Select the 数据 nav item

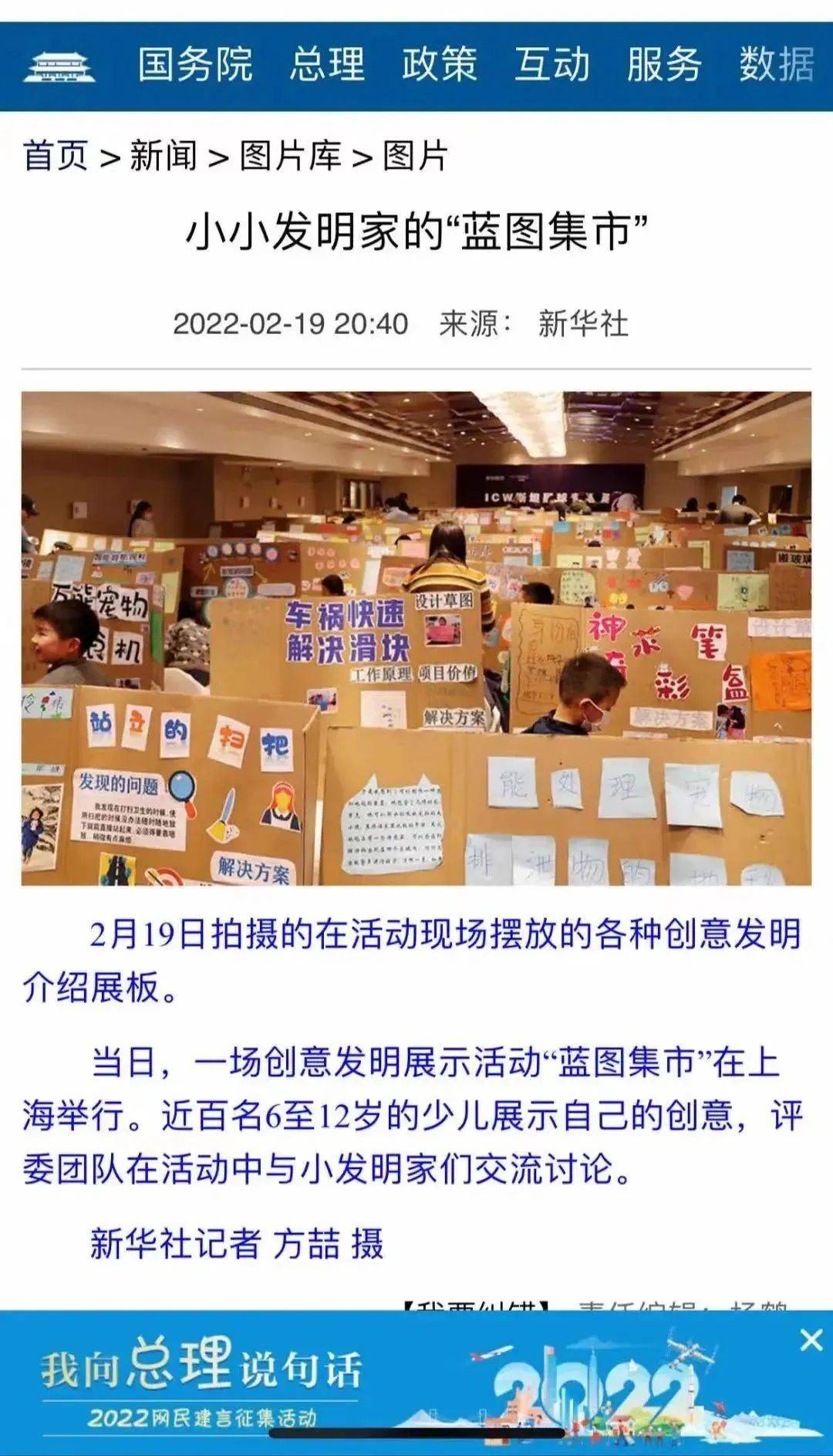coord(777,65)
